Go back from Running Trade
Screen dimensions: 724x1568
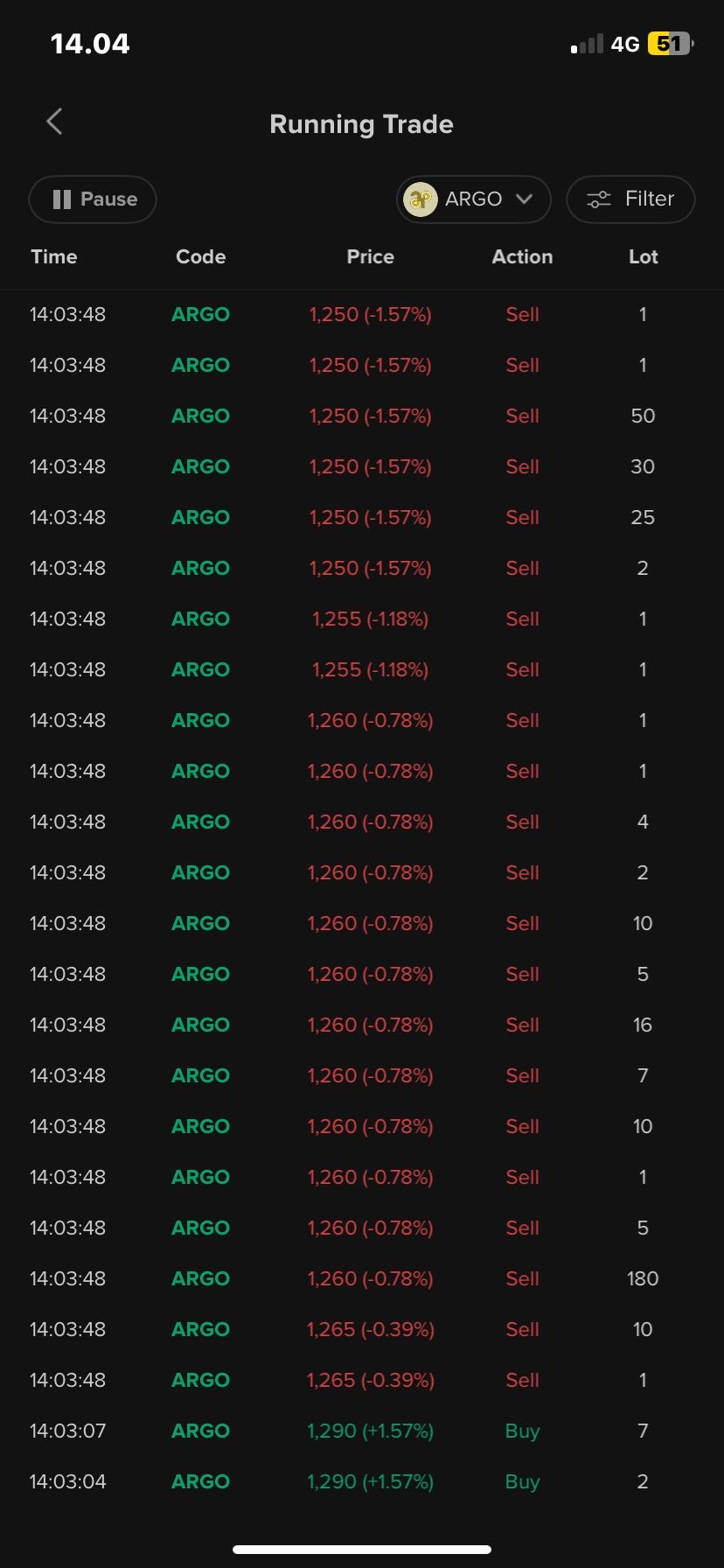(54, 122)
